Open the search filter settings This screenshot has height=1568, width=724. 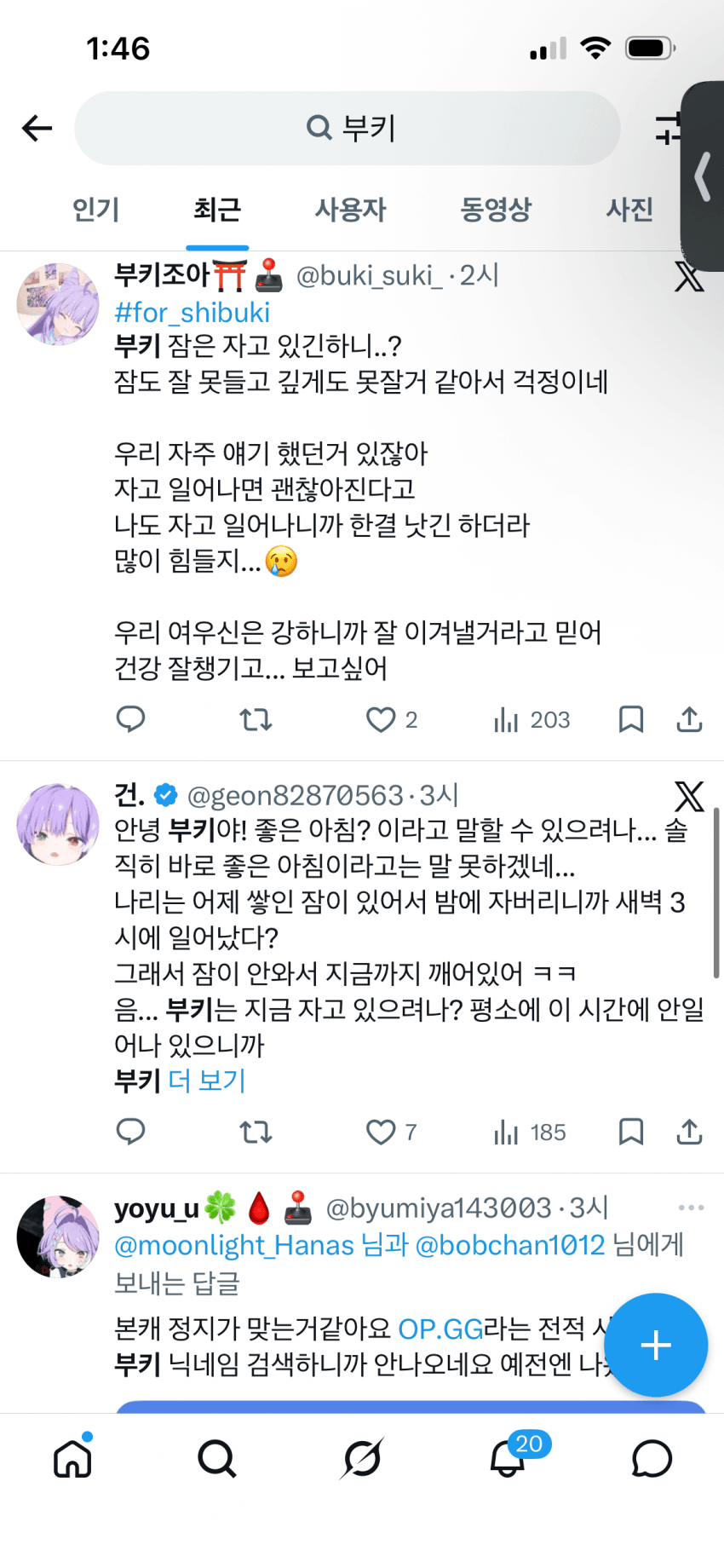click(x=667, y=129)
